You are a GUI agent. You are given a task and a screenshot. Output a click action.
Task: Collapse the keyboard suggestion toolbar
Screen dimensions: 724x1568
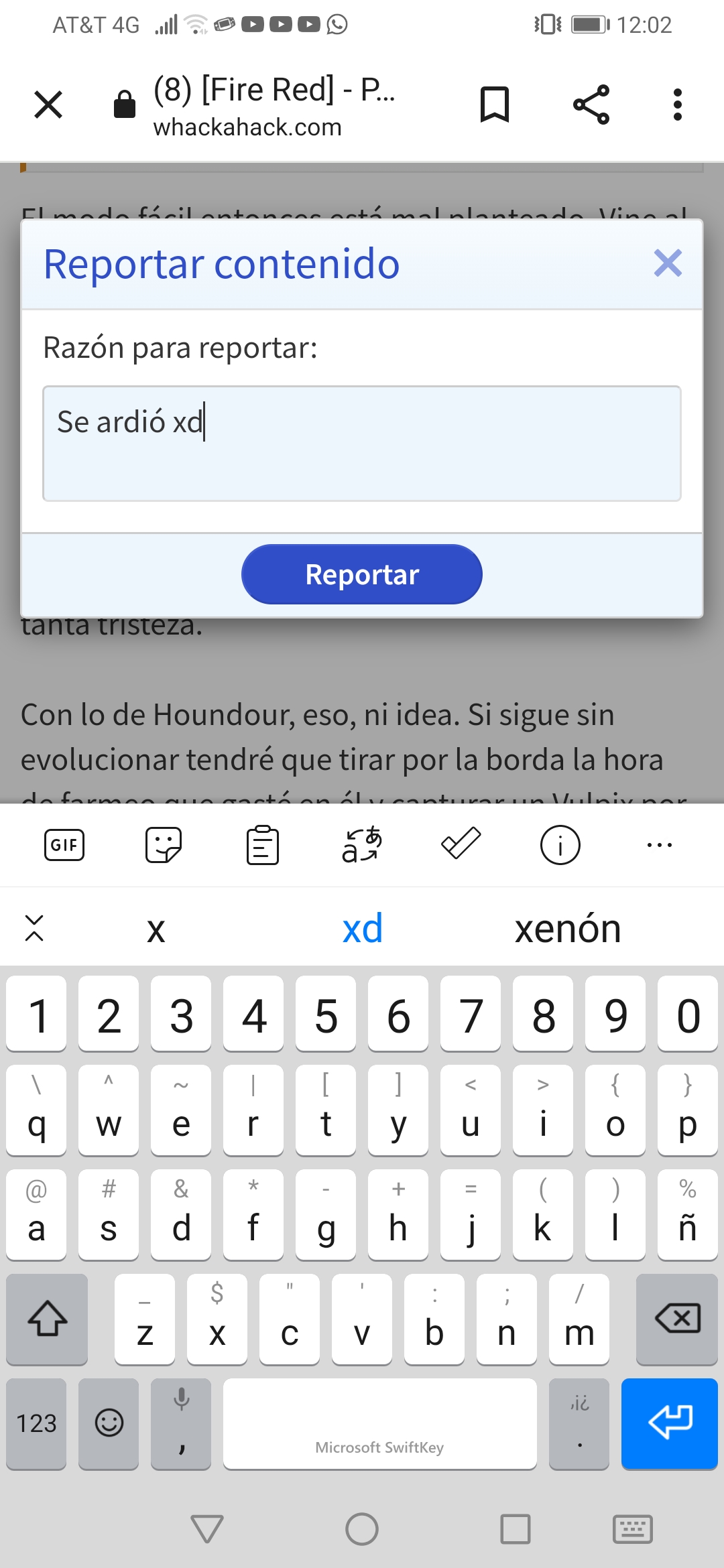pyautogui.click(x=34, y=929)
